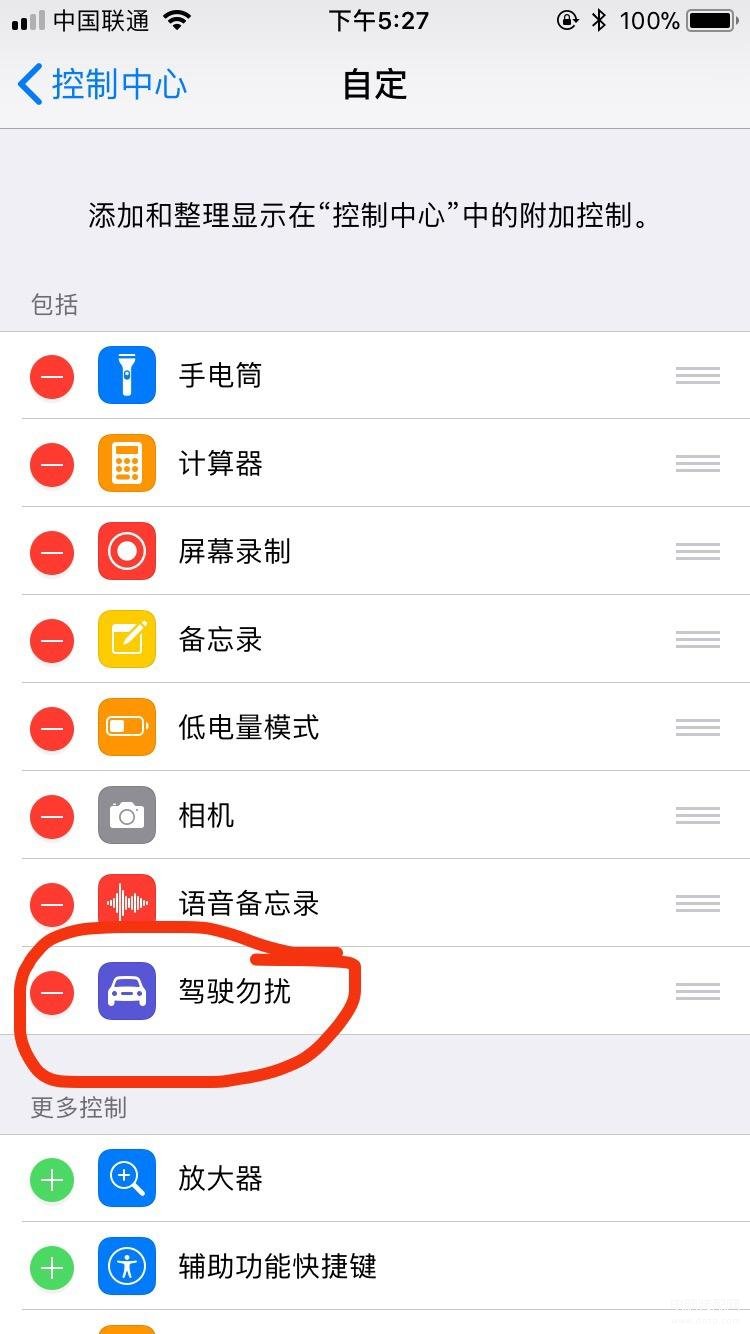Remove 驾驶勿扰 from Control Center
The height and width of the screenshot is (1334, 750).
tap(52, 991)
